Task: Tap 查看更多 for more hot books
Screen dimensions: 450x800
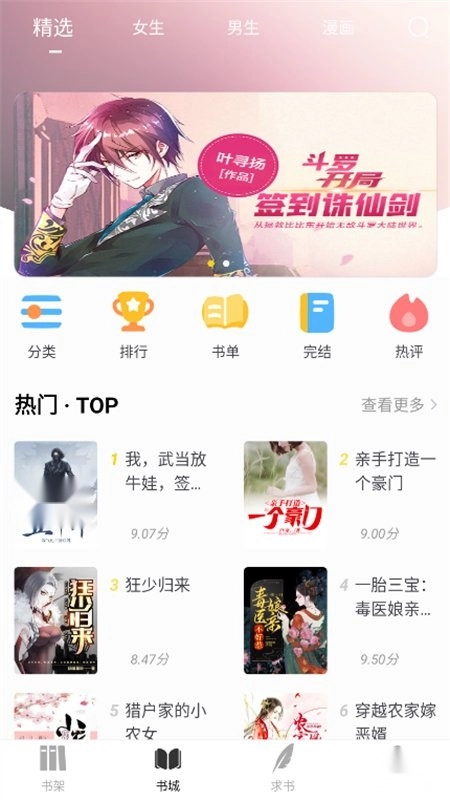Action: point(399,405)
